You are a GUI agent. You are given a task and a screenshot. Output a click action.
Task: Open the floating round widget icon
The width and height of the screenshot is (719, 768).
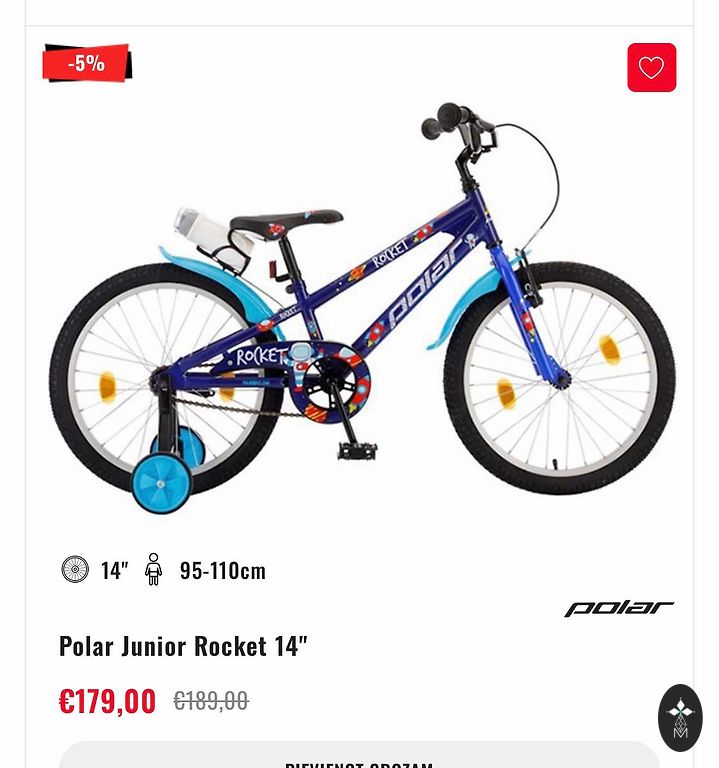coord(680,717)
